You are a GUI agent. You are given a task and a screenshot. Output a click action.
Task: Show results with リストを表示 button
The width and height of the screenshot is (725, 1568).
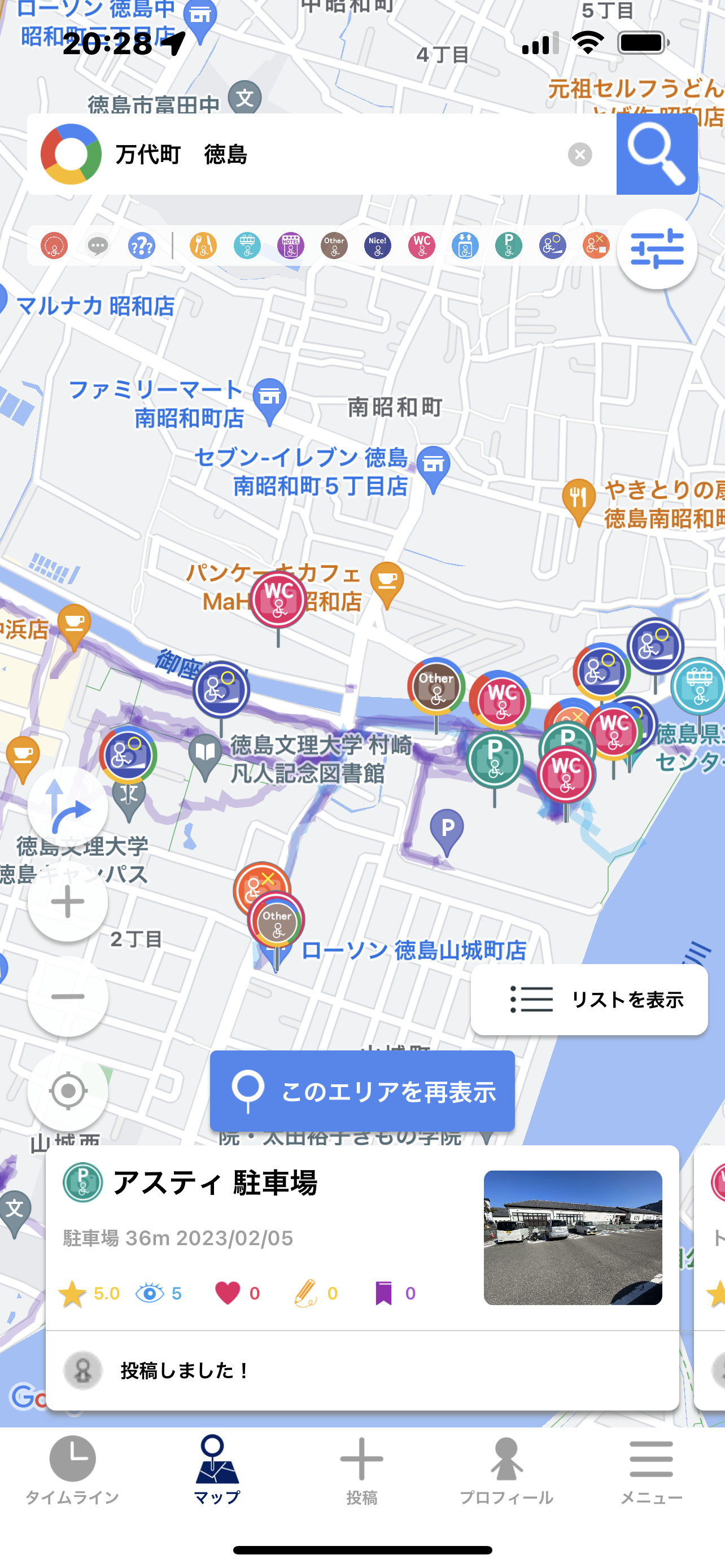point(589,1000)
